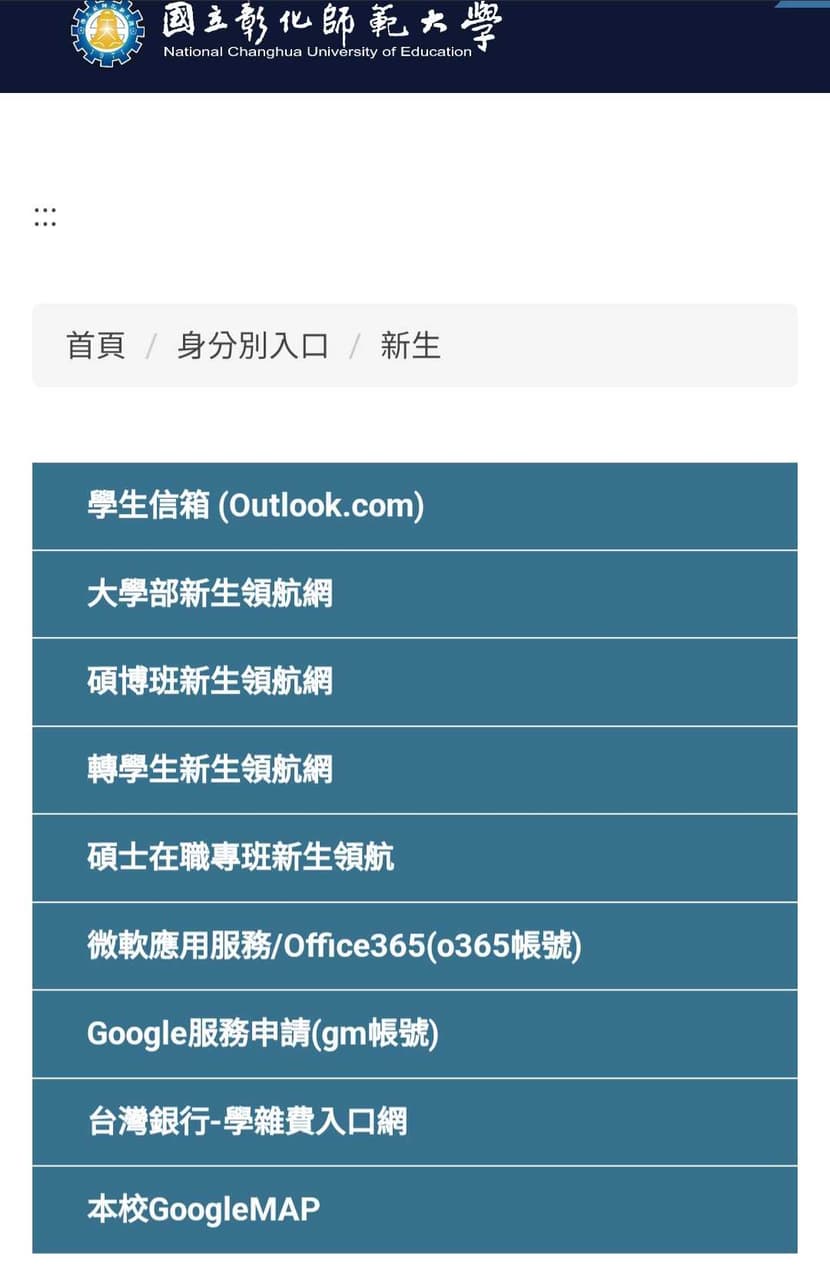Open 身分別入口 from the breadcrumb
The height and width of the screenshot is (1280, 830).
[252, 346]
